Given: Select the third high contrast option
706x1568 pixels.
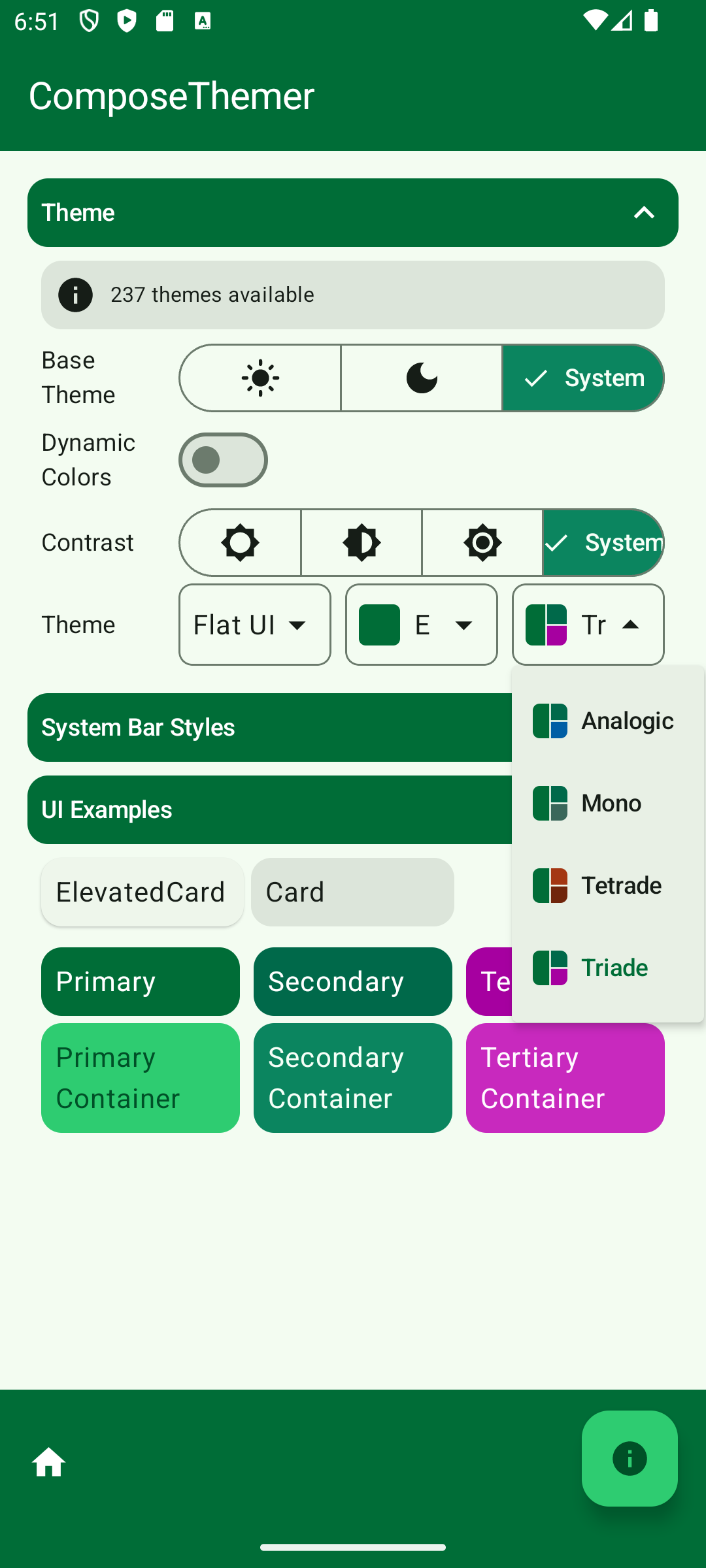Looking at the screenshot, I should (x=482, y=542).
